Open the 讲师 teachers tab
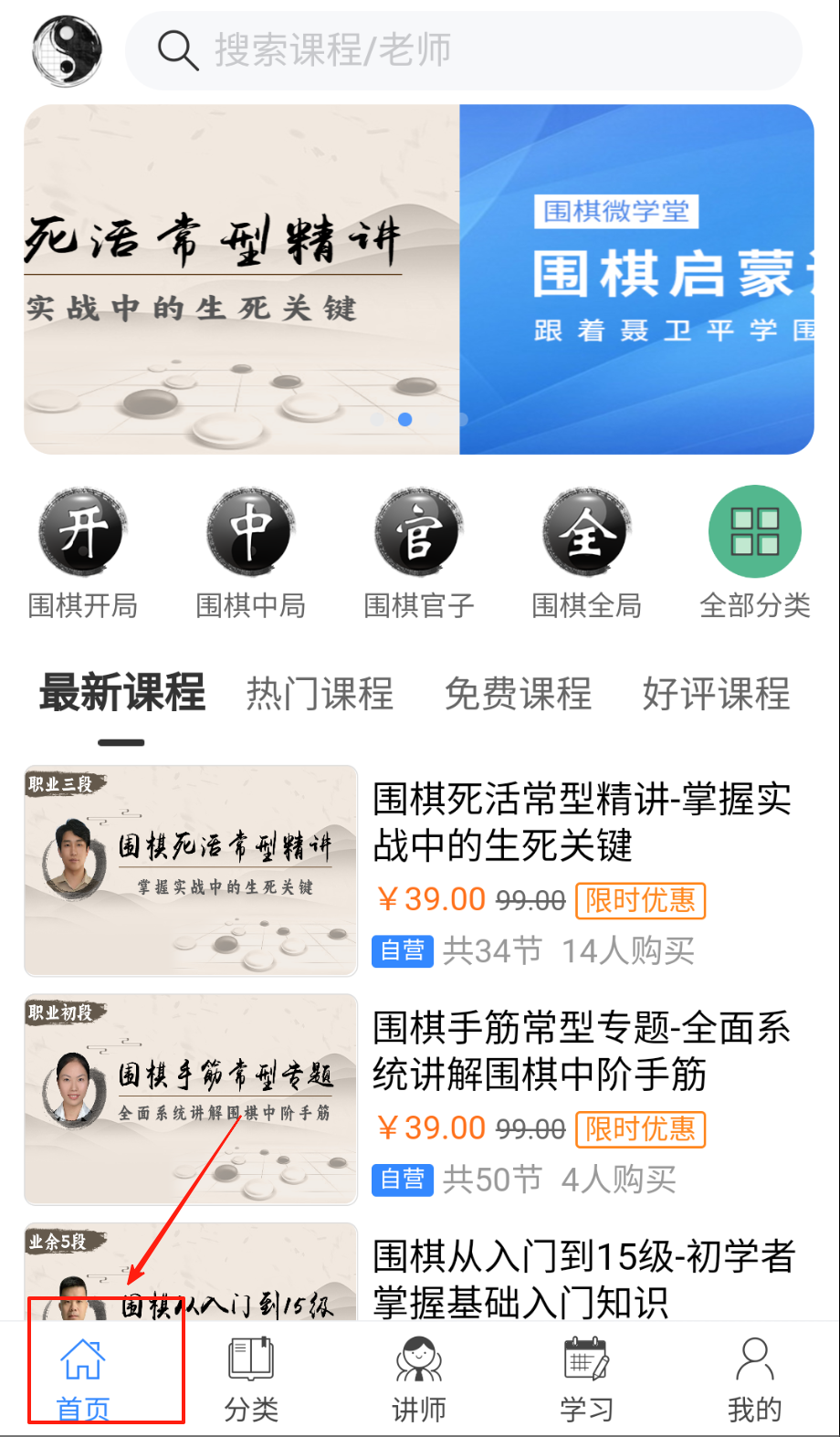The width and height of the screenshot is (840, 1437). click(x=419, y=1379)
